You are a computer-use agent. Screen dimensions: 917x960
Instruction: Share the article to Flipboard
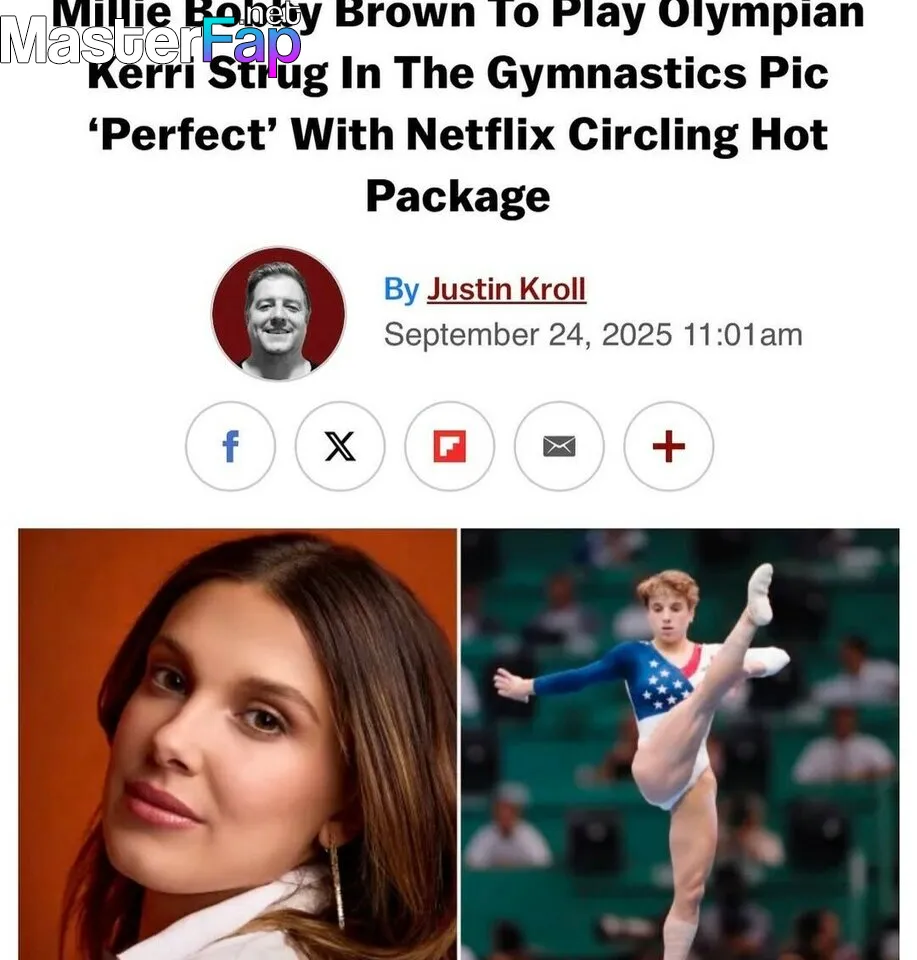(449, 446)
